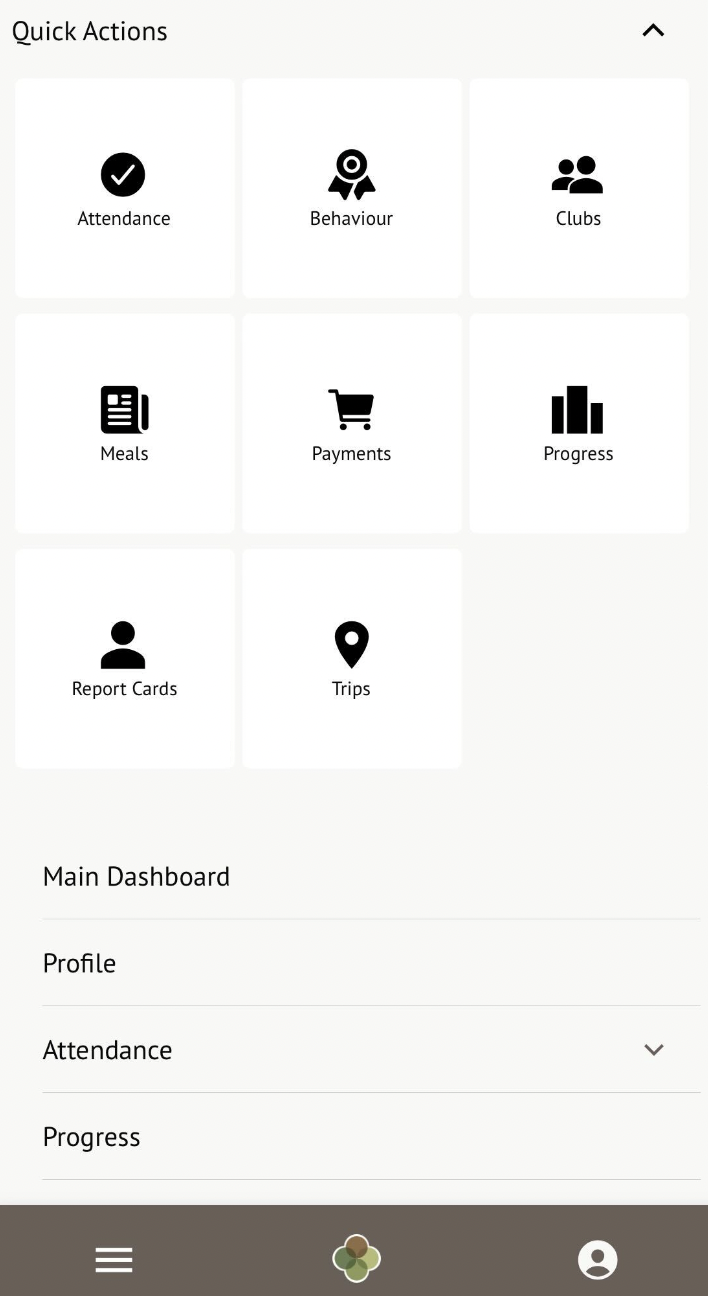Go to Main Dashboard

pyautogui.click(x=137, y=877)
